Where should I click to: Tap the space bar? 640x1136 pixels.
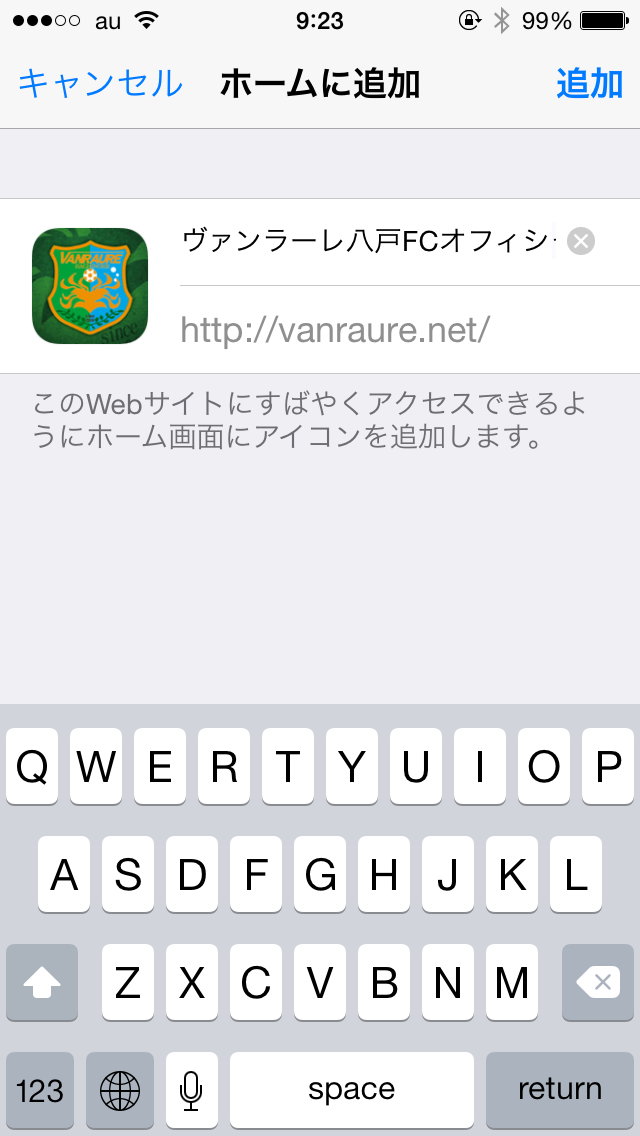[x=351, y=1089]
